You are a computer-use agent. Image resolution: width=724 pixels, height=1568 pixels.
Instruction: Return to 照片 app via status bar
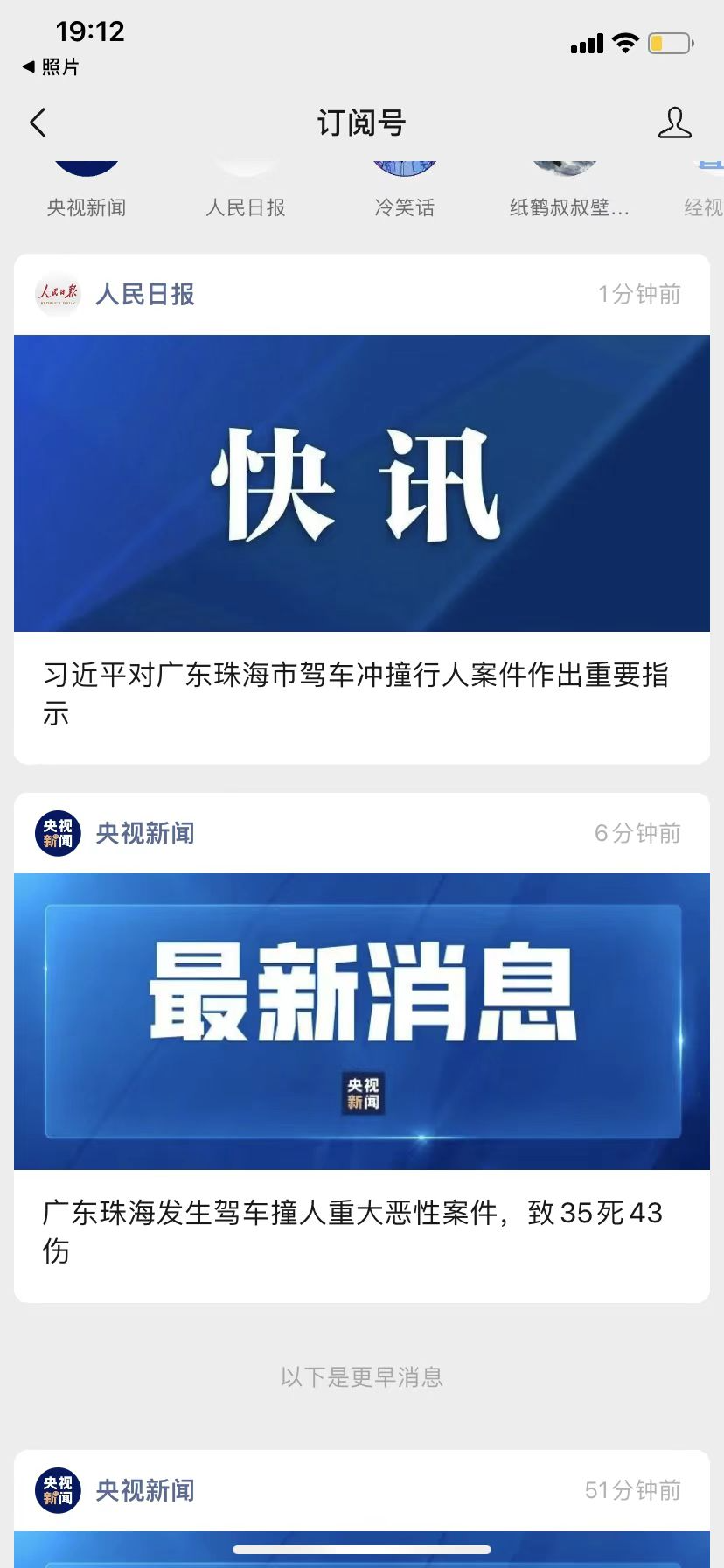point(51,67)
